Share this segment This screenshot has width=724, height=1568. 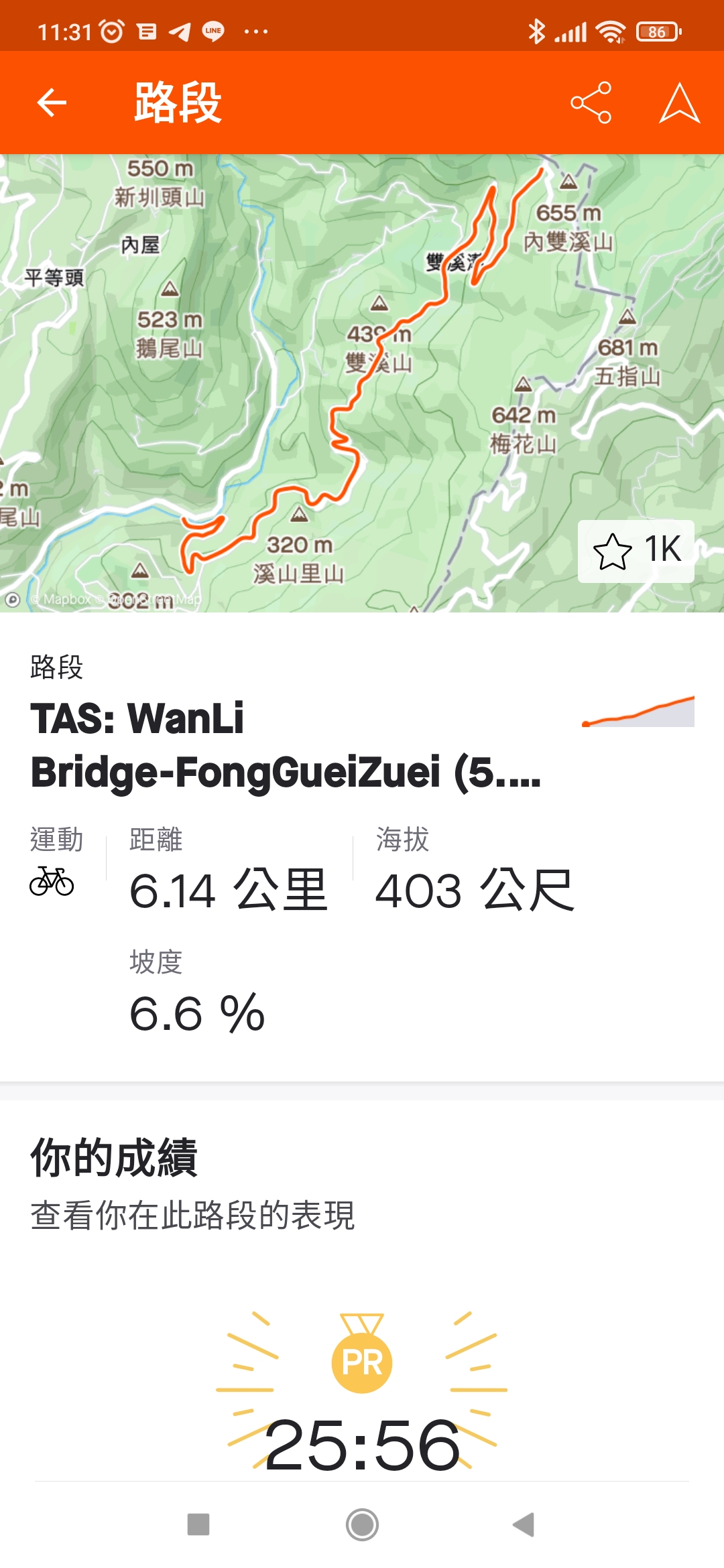(591, 103)
